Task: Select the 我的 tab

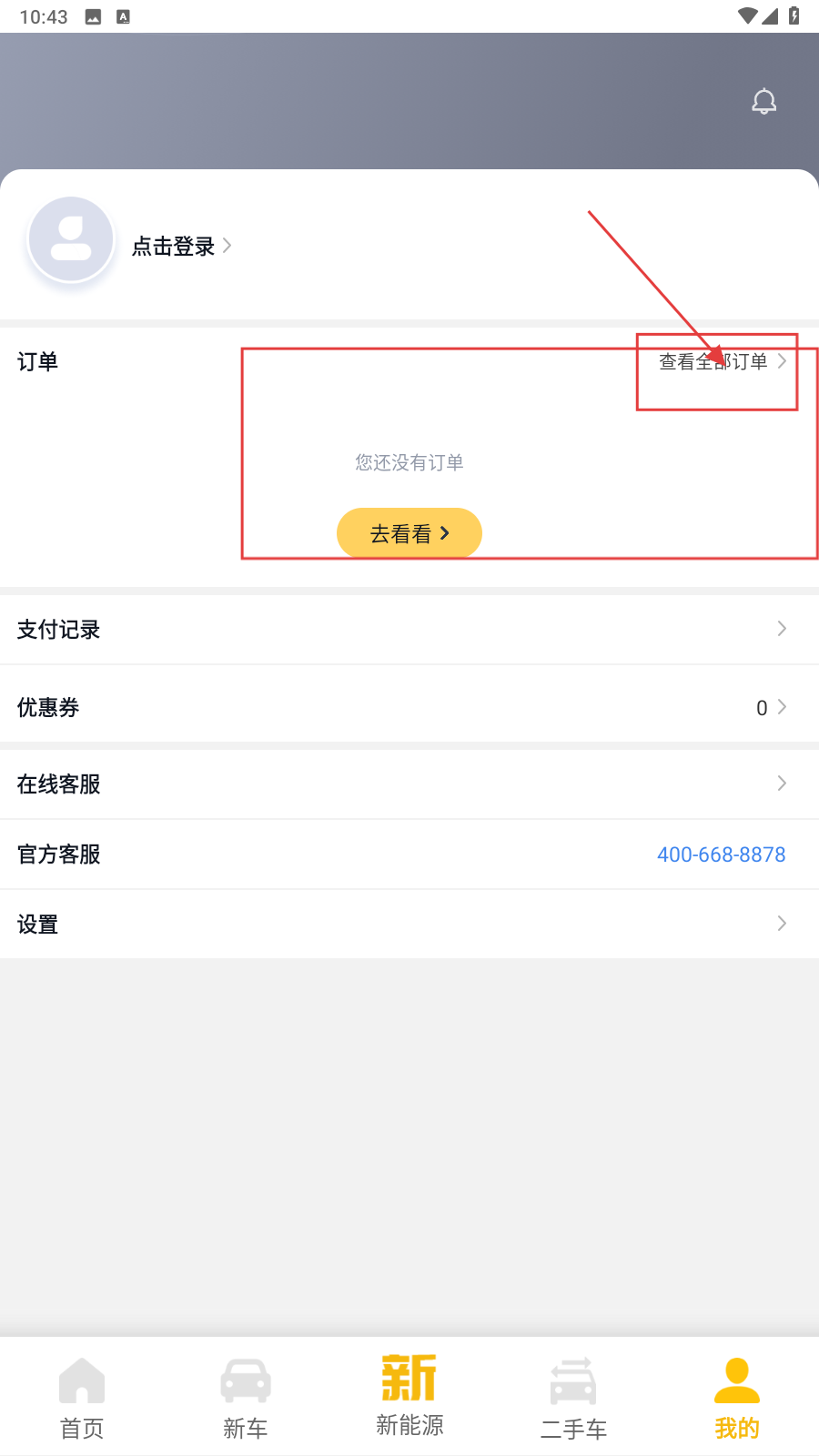Action: pyautogui.click(x=737, y=1399)
